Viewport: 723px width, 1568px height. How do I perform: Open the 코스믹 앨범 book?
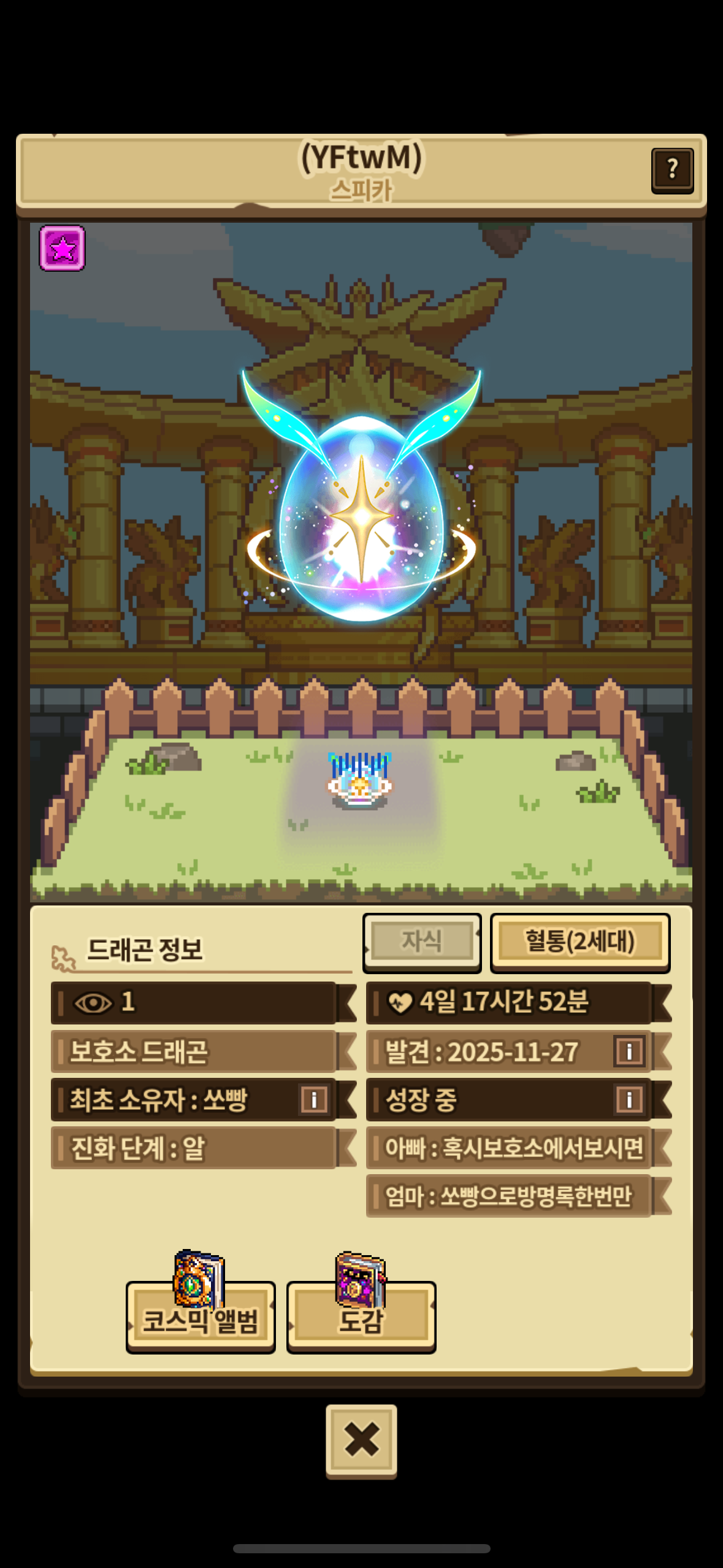(201, 1316)
